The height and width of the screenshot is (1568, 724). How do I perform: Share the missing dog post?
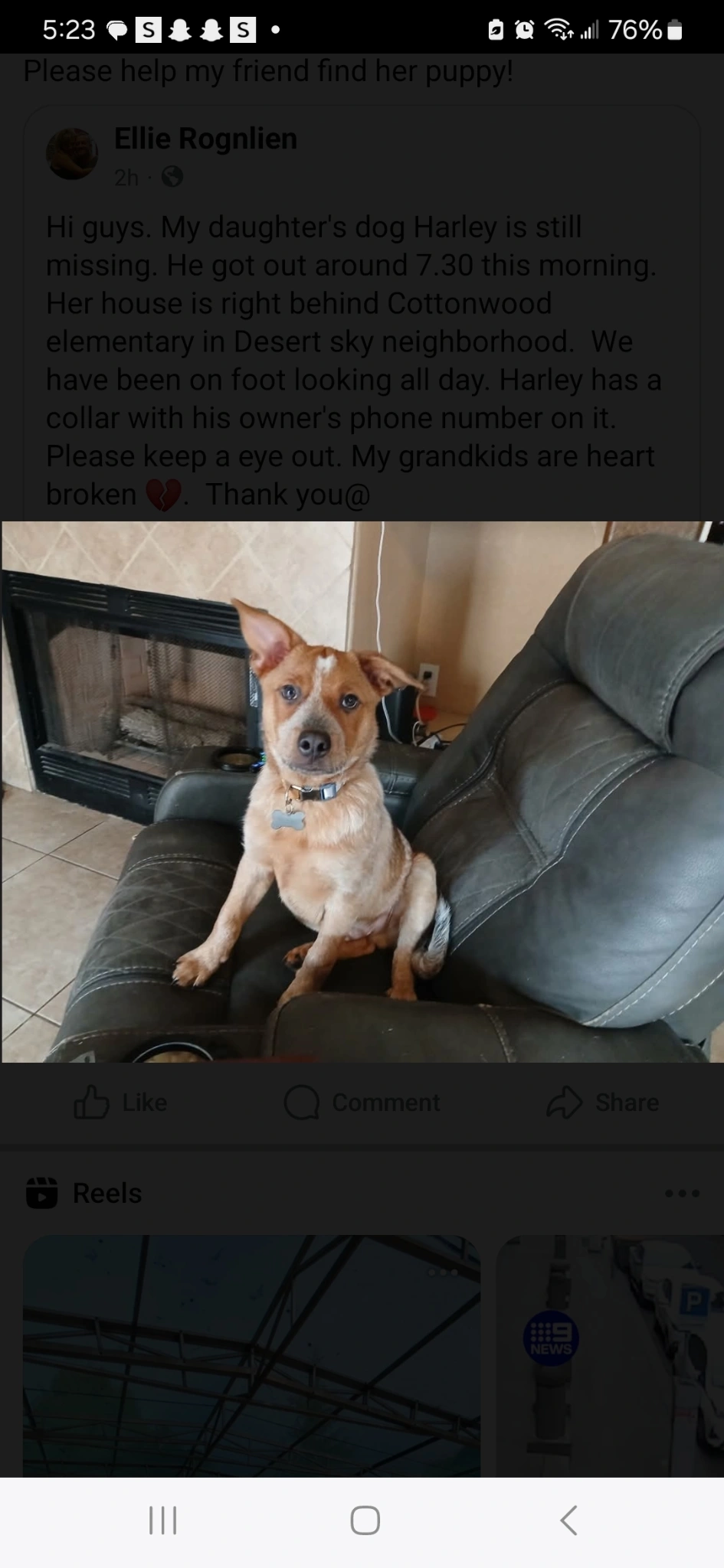click(603, 1102)
